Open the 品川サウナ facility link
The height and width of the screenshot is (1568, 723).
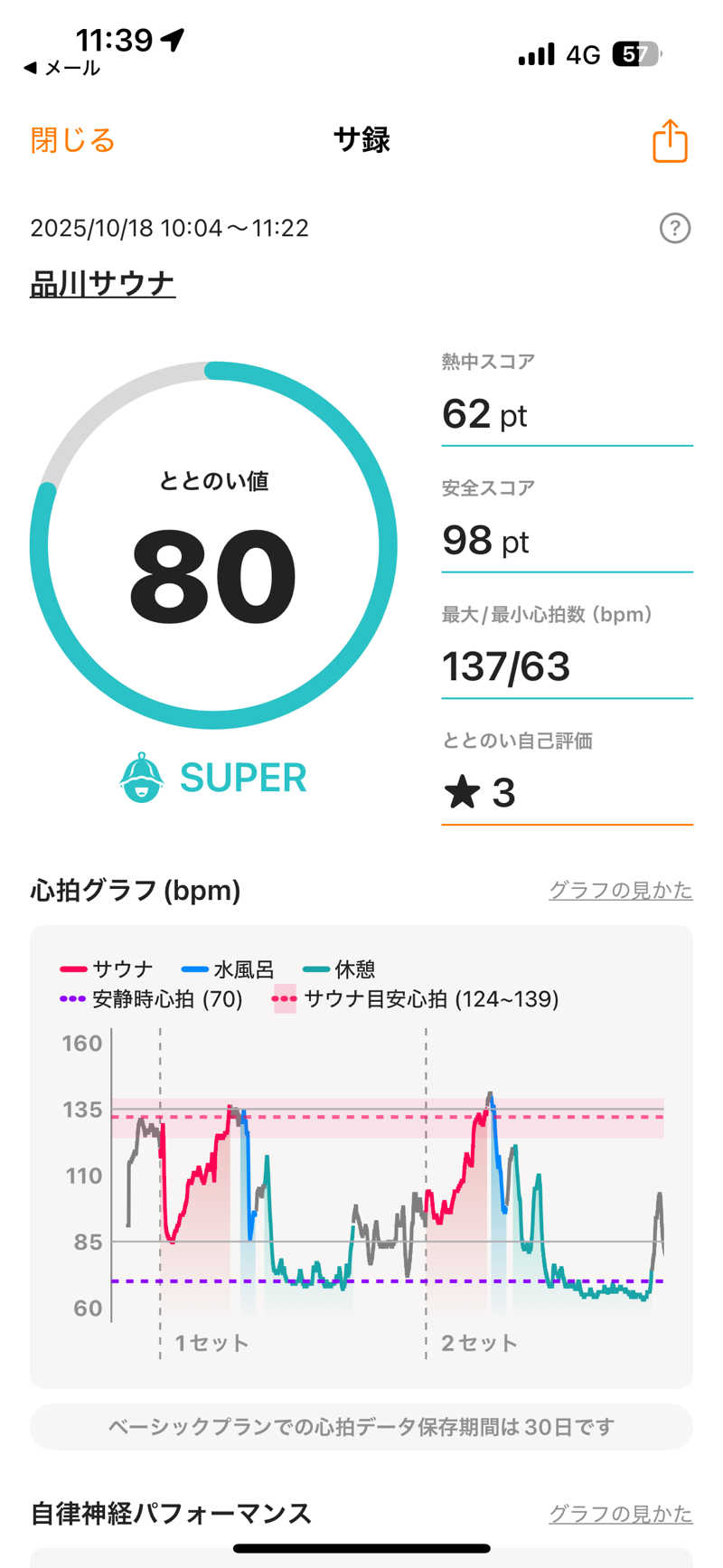click(x=102, y=284)
